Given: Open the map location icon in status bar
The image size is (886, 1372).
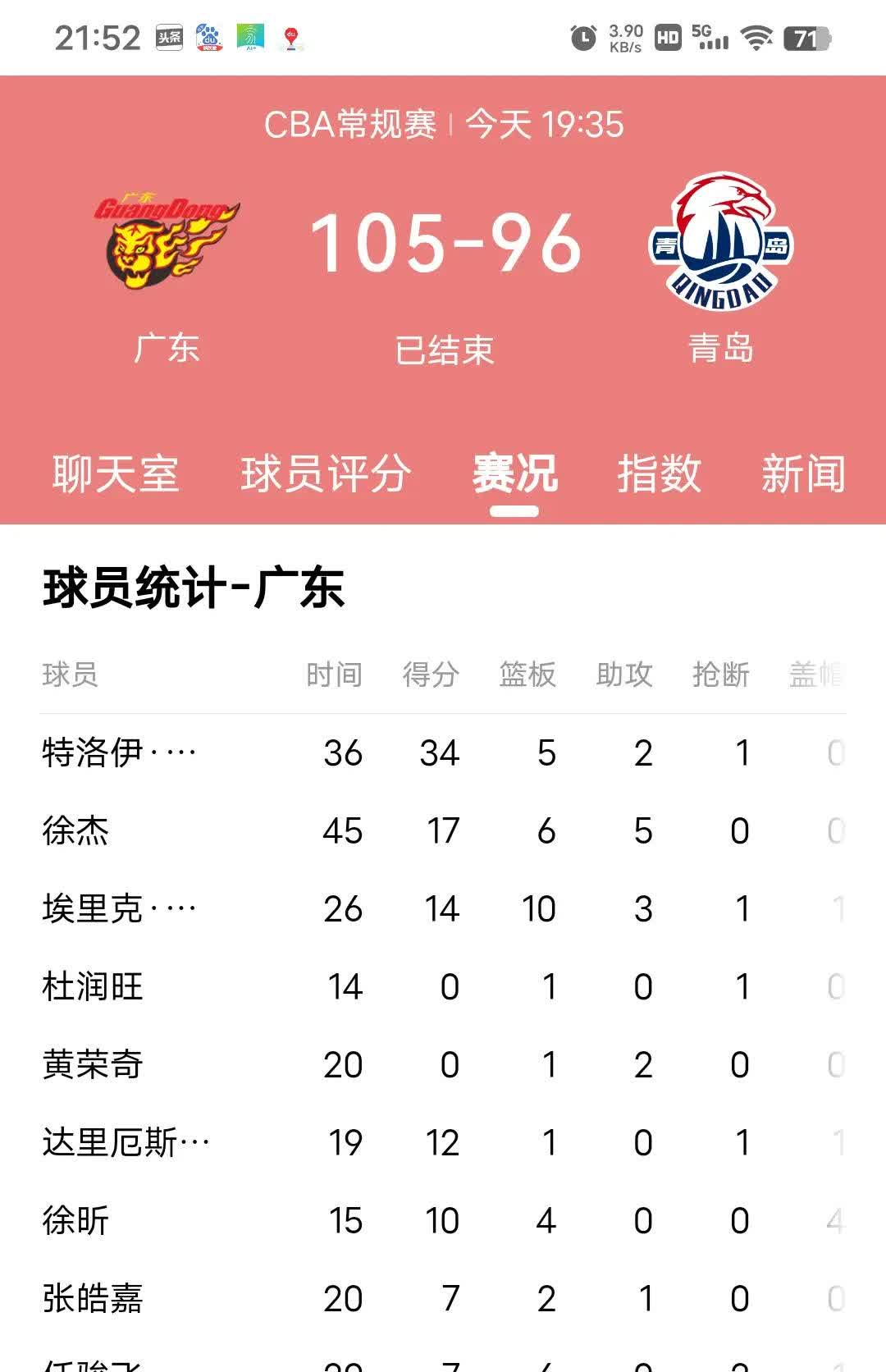Looking at the screenshot, I should (x=292, y=37).
